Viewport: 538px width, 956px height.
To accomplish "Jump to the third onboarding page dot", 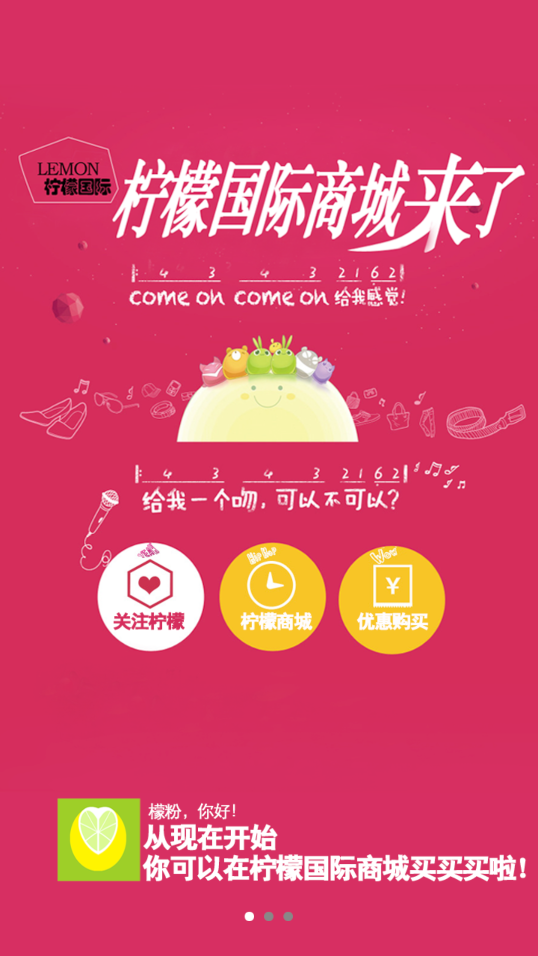I will tap(288, 916).
